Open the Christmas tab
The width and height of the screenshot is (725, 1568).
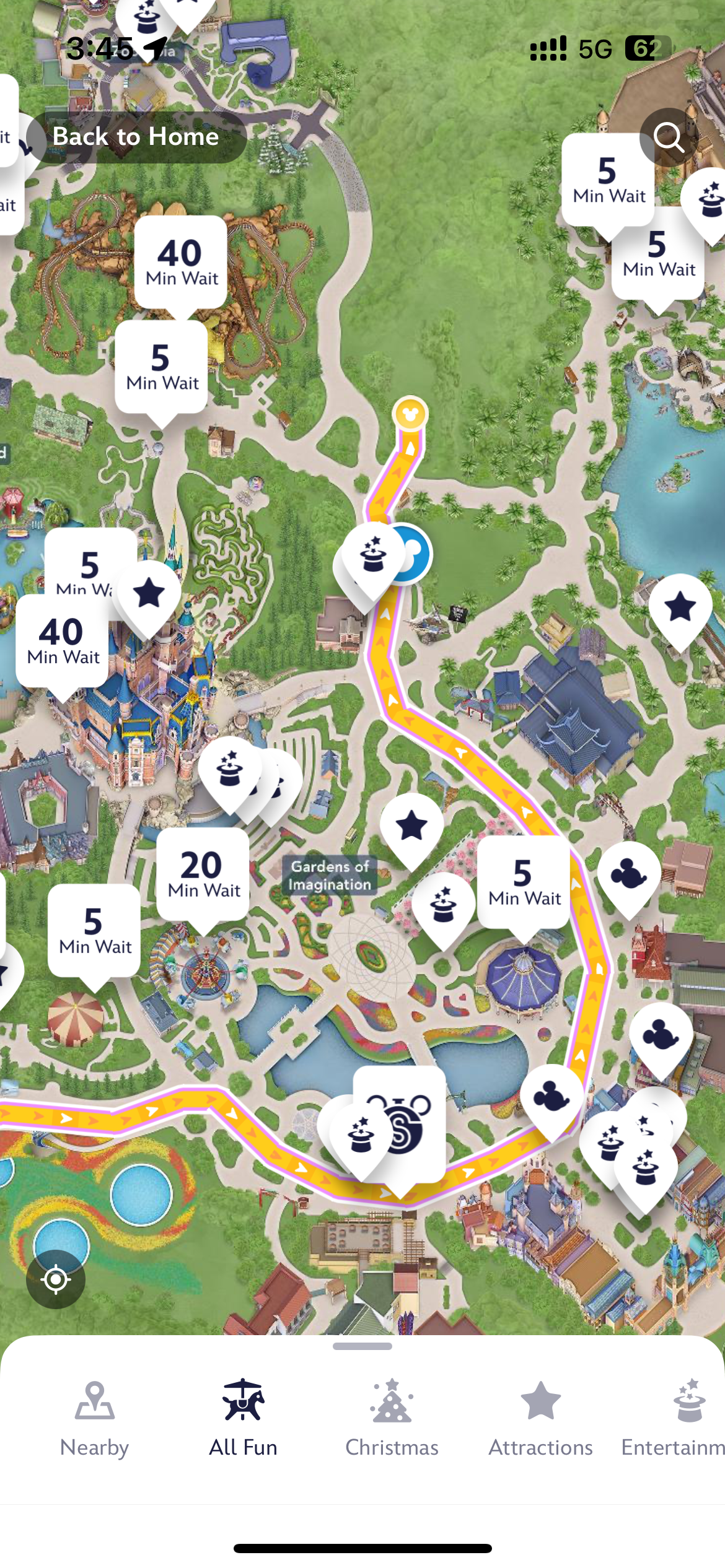click(392, 1418)
